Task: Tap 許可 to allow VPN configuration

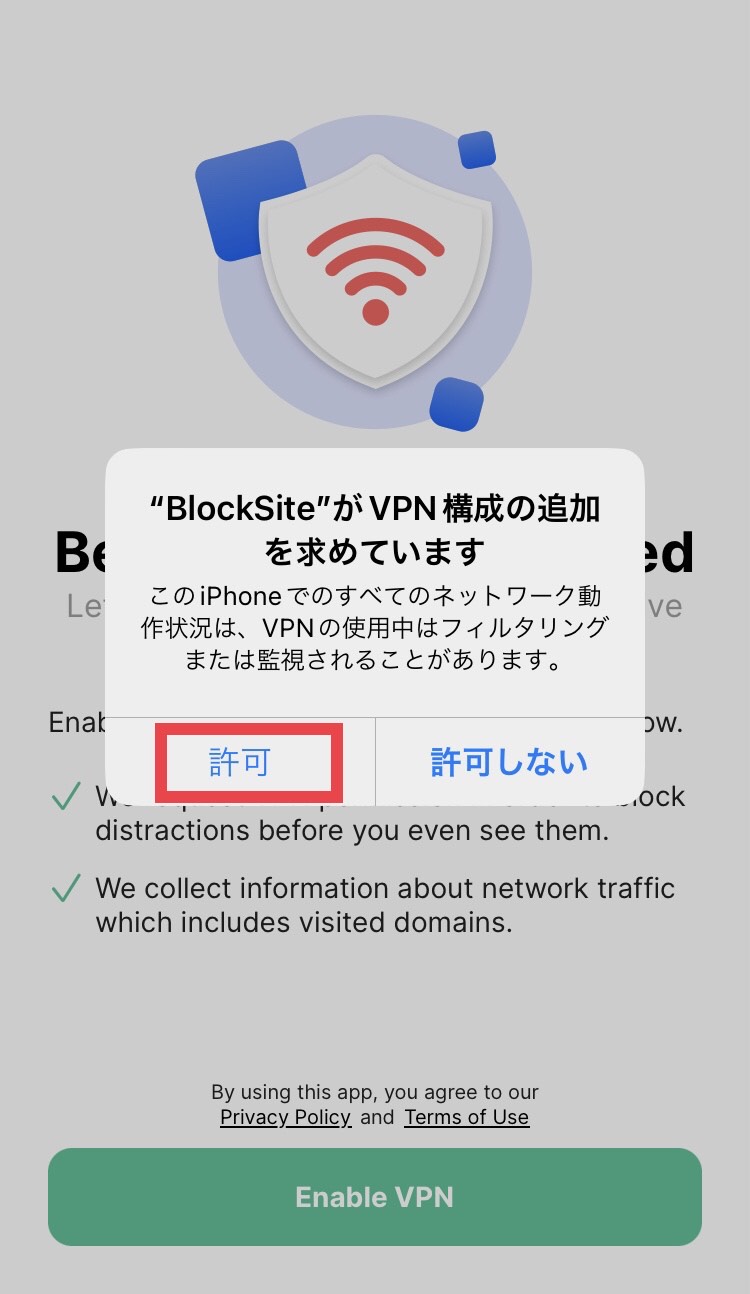Action: pos(240,762)
